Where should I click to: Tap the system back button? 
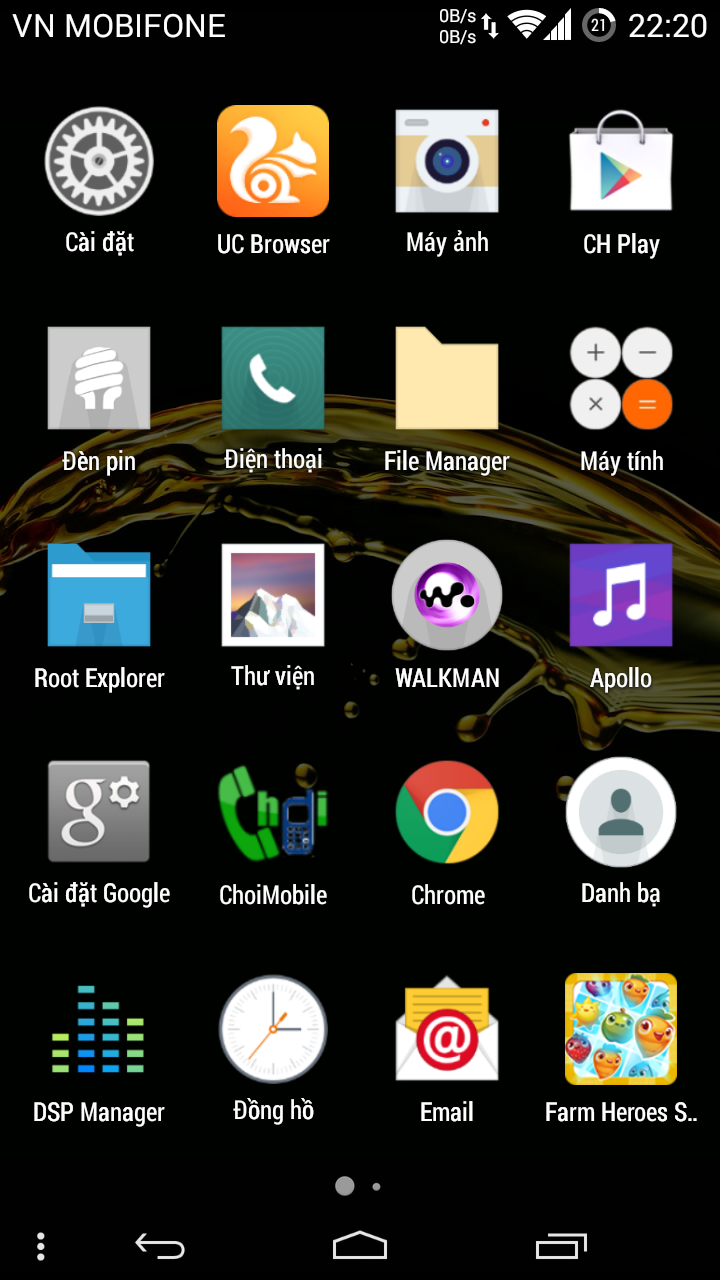point(160,1246)
